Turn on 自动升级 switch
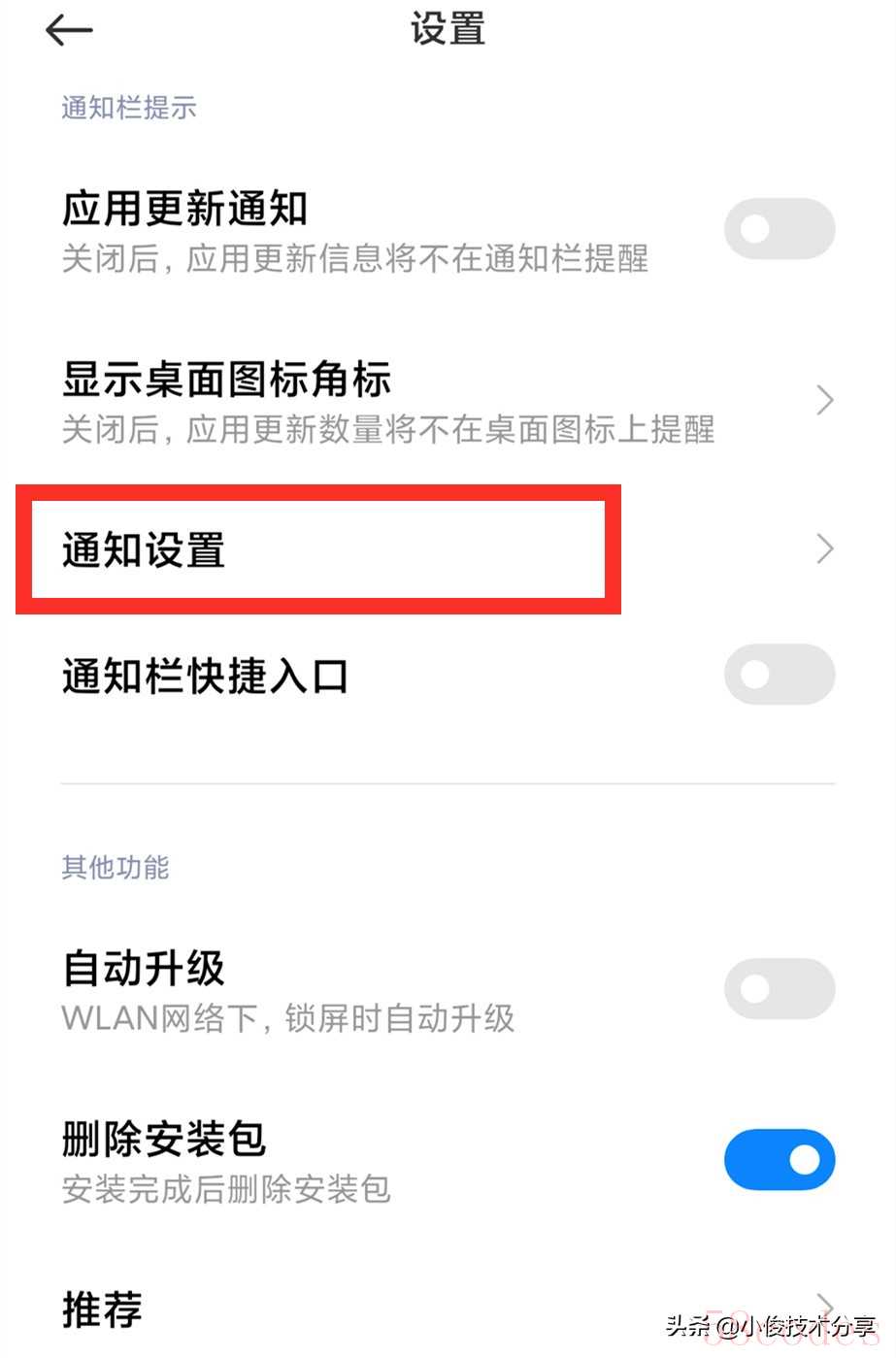The image size is (896, 1358). pos(779,989)
